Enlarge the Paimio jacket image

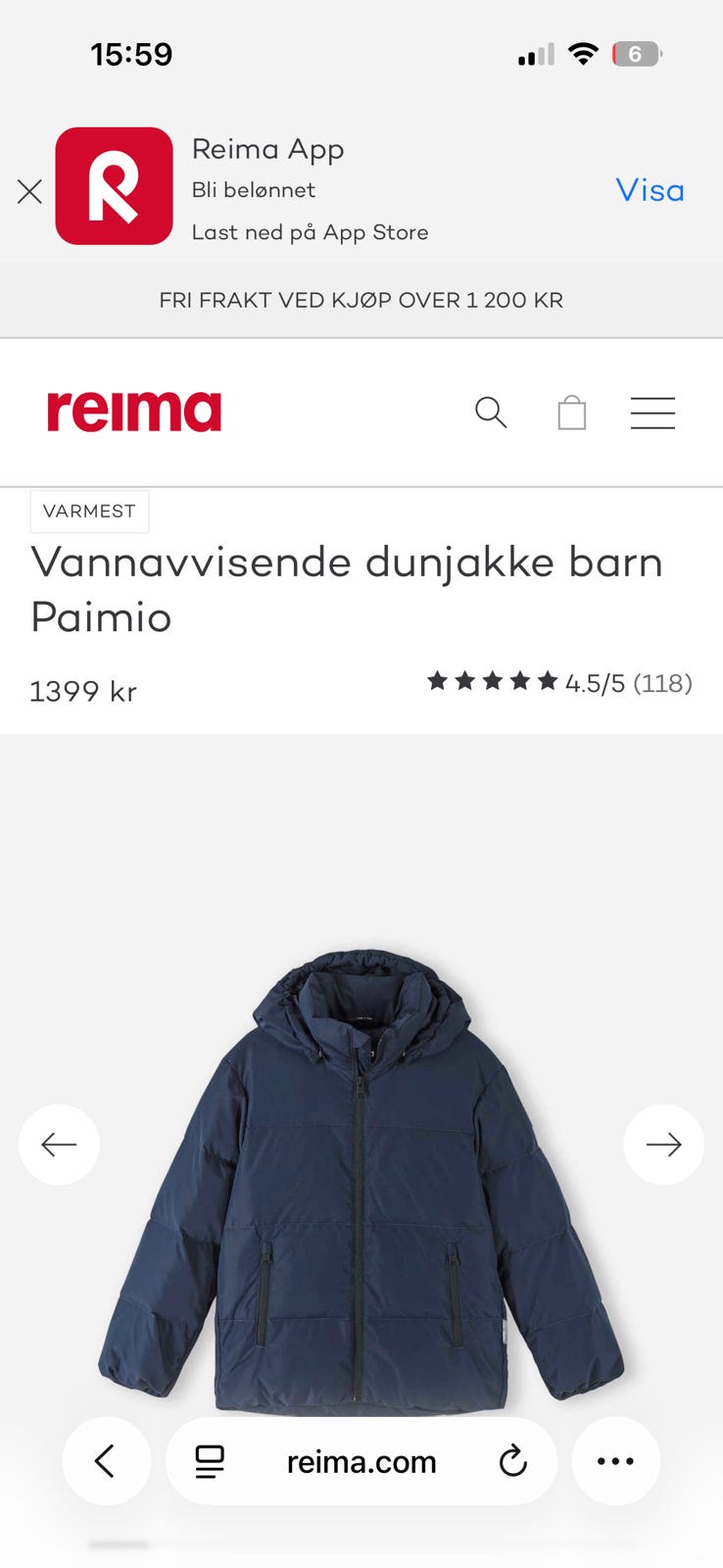tap(361, 1176)
